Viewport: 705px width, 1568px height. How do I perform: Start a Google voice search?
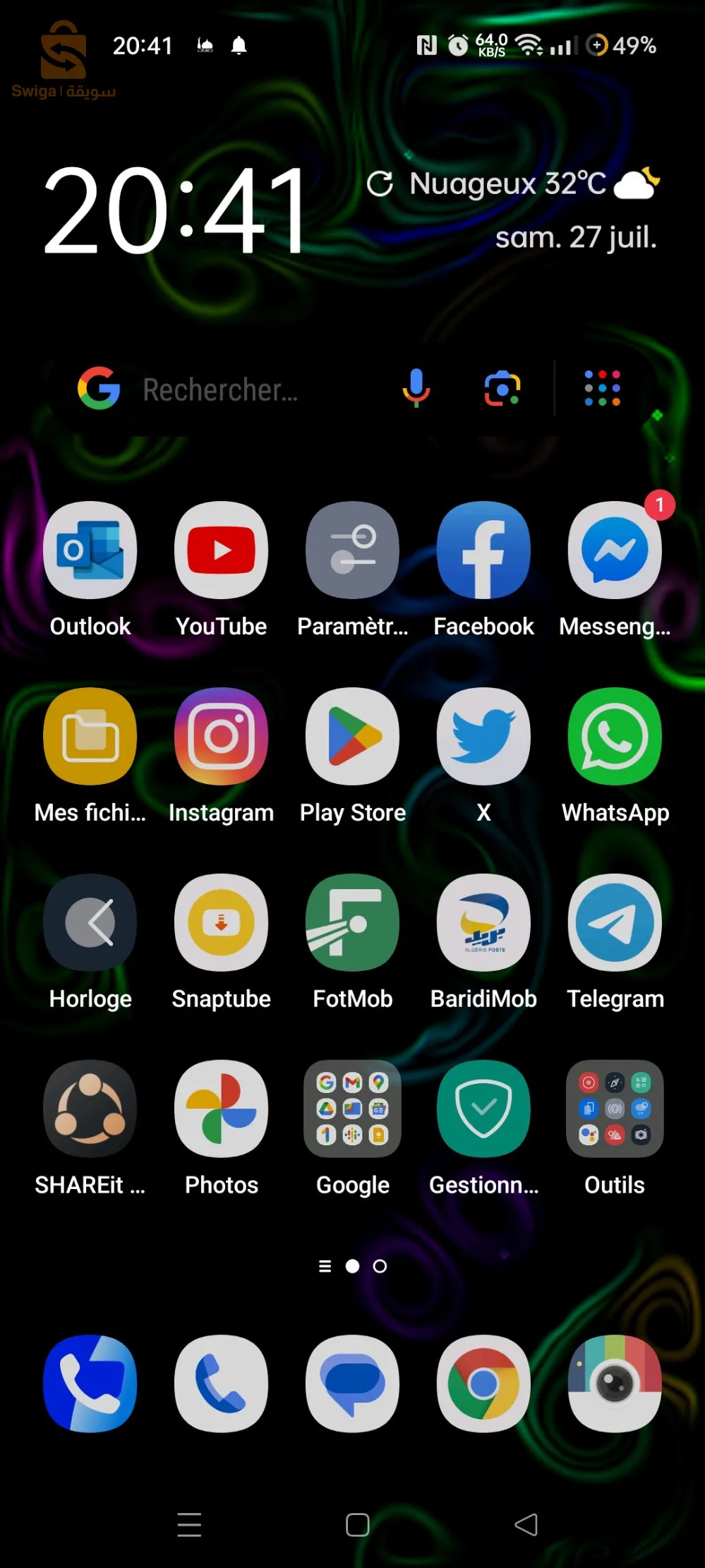(416, 388)
